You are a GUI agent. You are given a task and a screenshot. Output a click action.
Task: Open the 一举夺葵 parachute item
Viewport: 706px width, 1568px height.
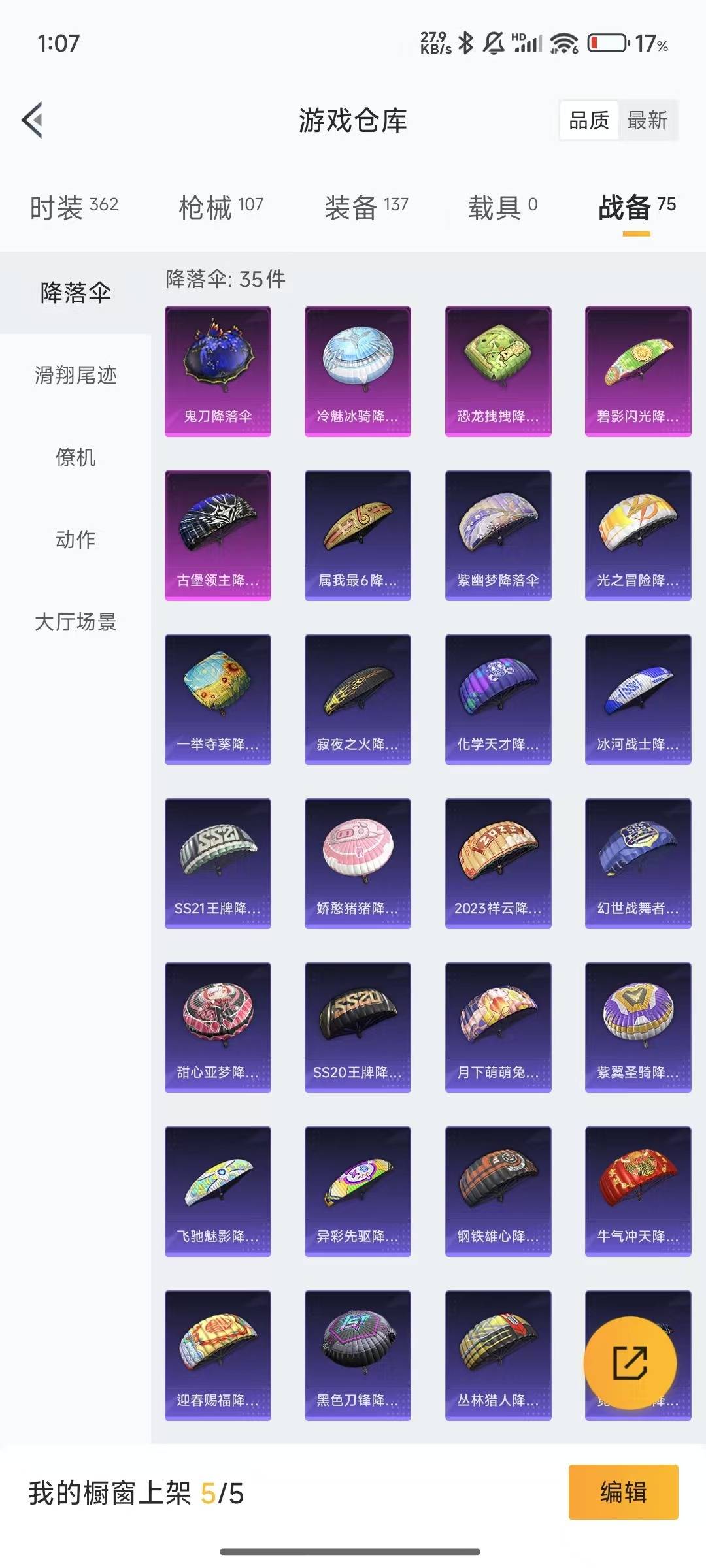point(218,700)
